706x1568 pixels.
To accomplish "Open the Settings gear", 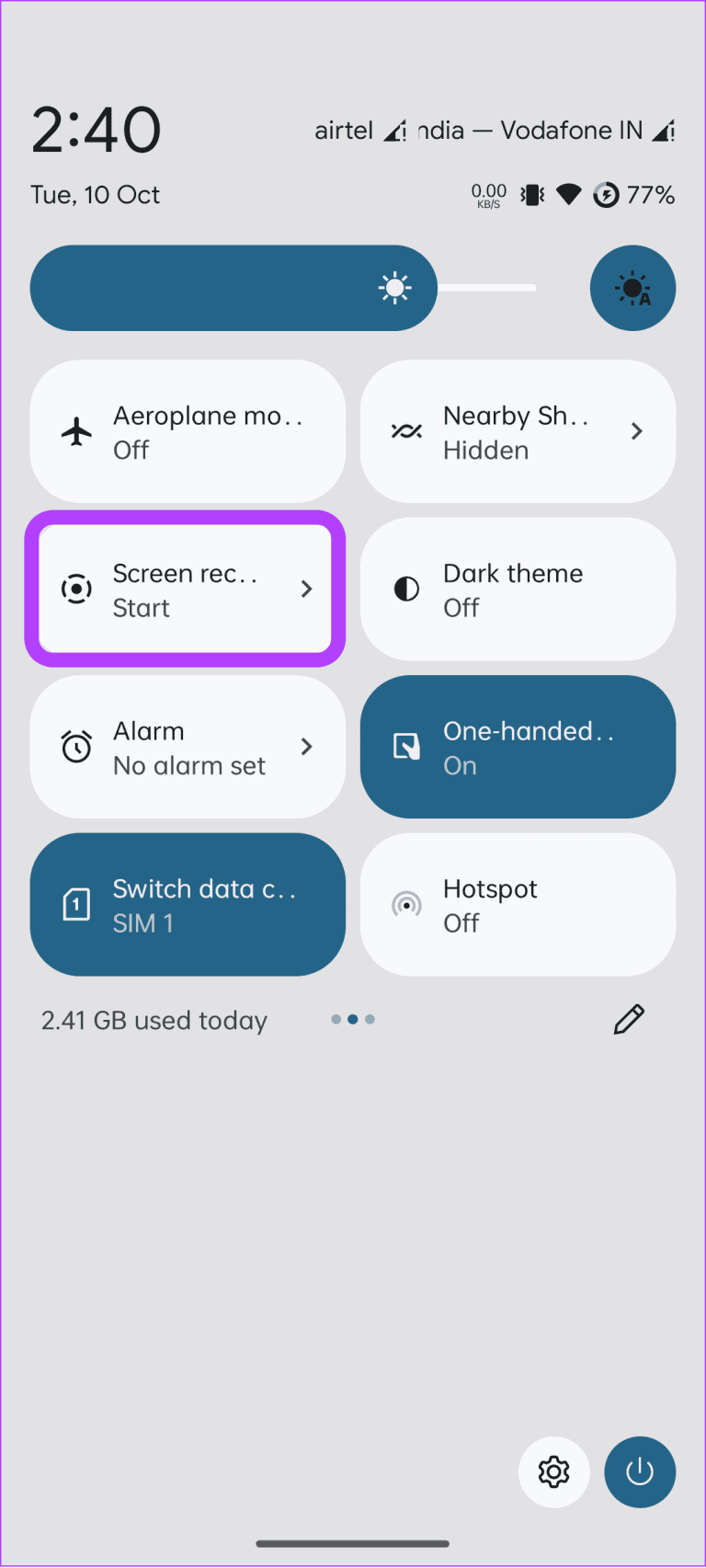I will [553, 1471].
